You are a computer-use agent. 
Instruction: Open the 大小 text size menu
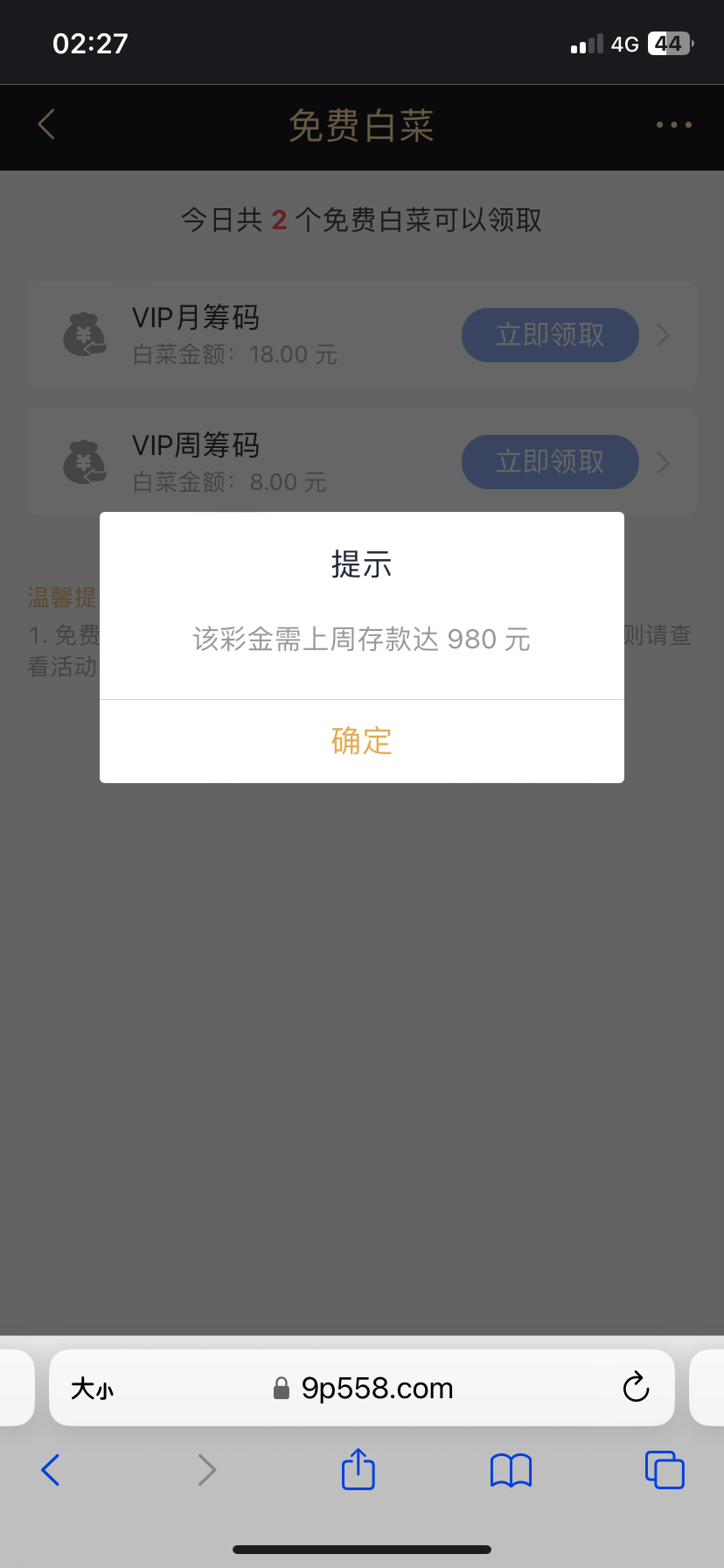tap(92, 1388)
